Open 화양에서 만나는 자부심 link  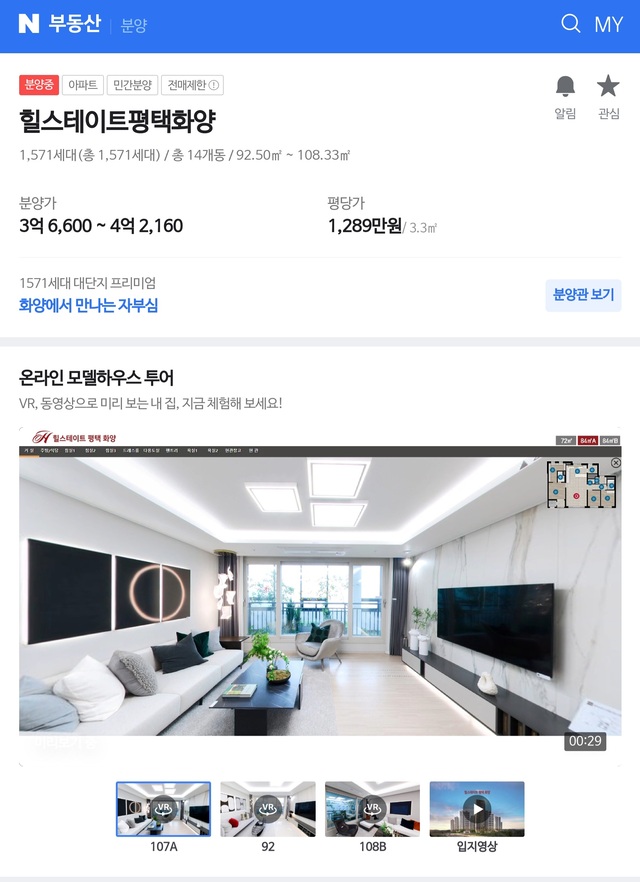(x=89, y=305)
